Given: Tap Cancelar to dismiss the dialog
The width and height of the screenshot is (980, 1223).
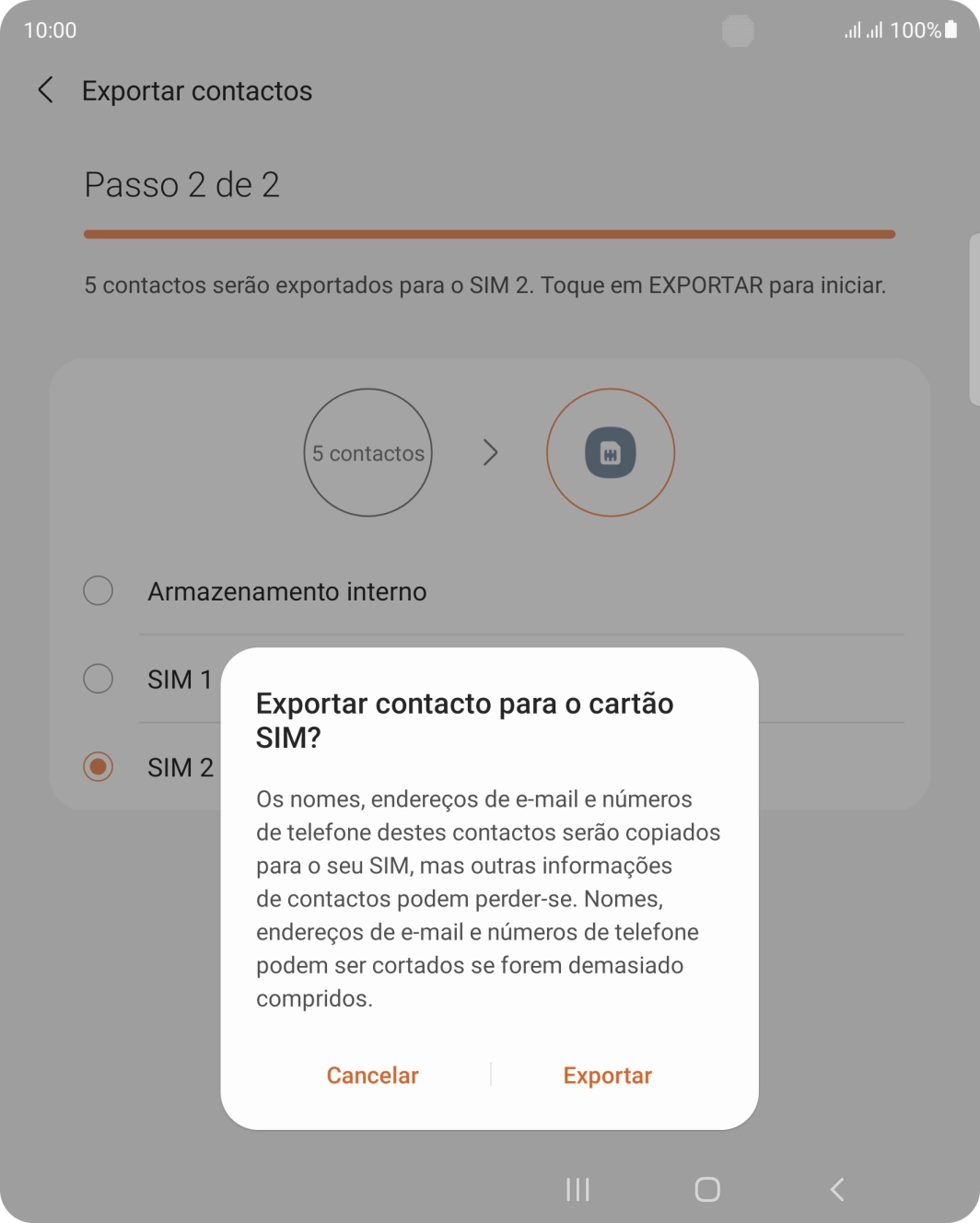Looking at the screenshot, I should (x=372, y=1075).
